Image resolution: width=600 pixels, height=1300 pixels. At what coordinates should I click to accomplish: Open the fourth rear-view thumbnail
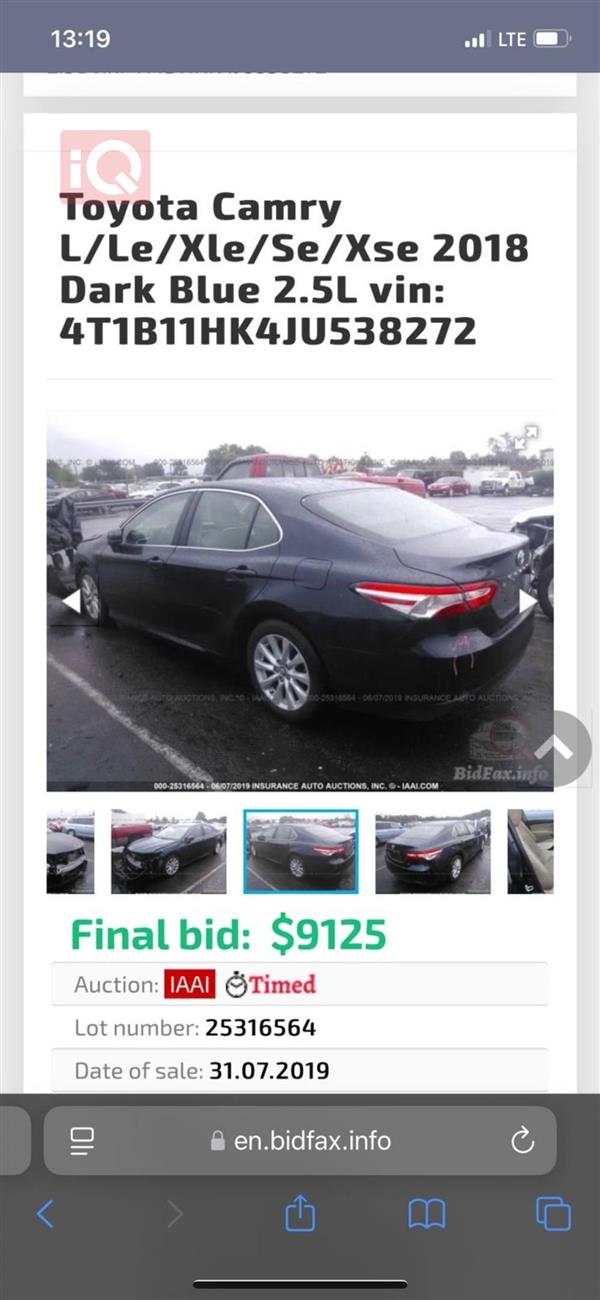[432, 852]
